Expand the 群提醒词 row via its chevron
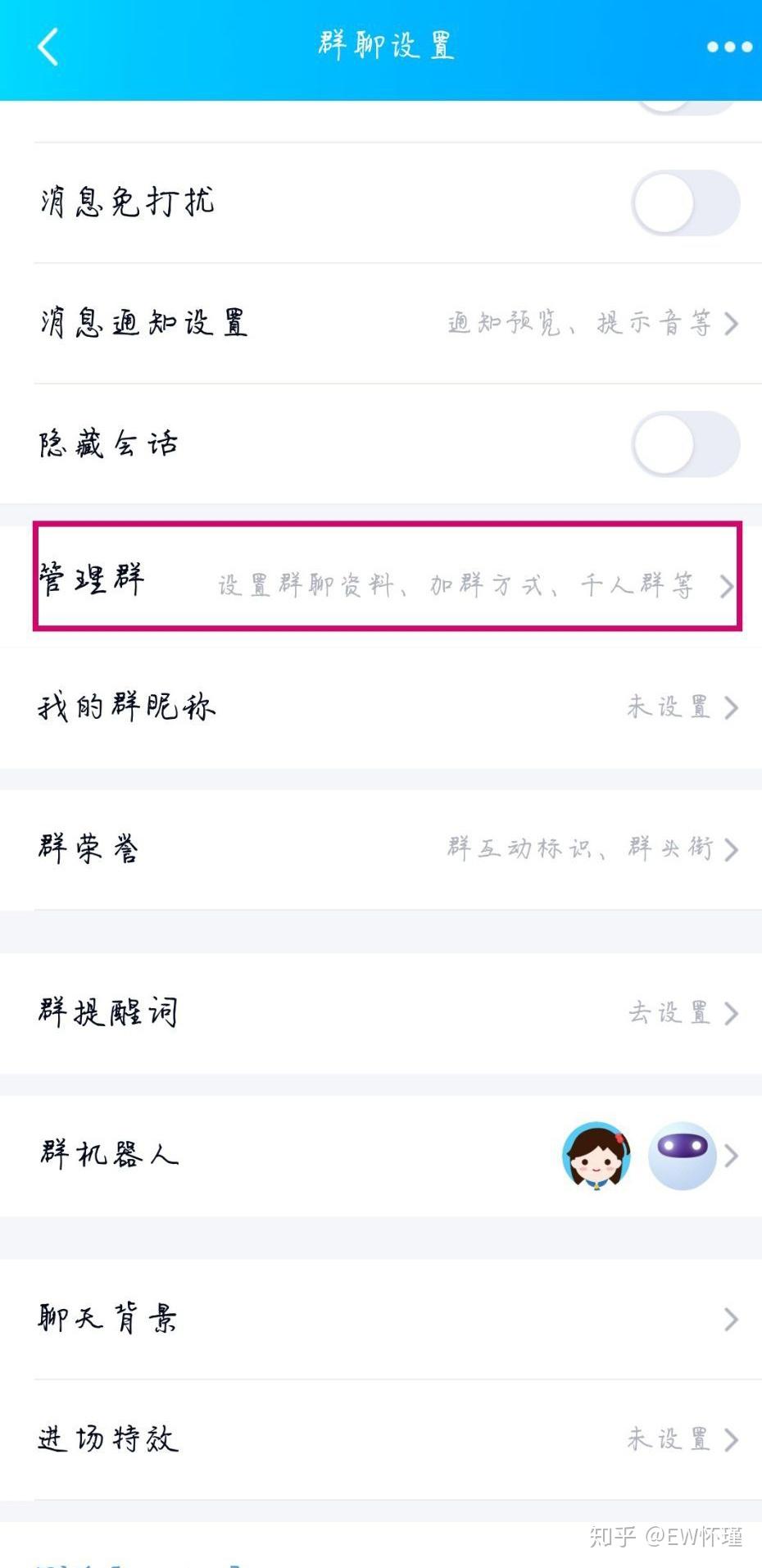The image size is (762, 1568). (x=730, y=1013)
